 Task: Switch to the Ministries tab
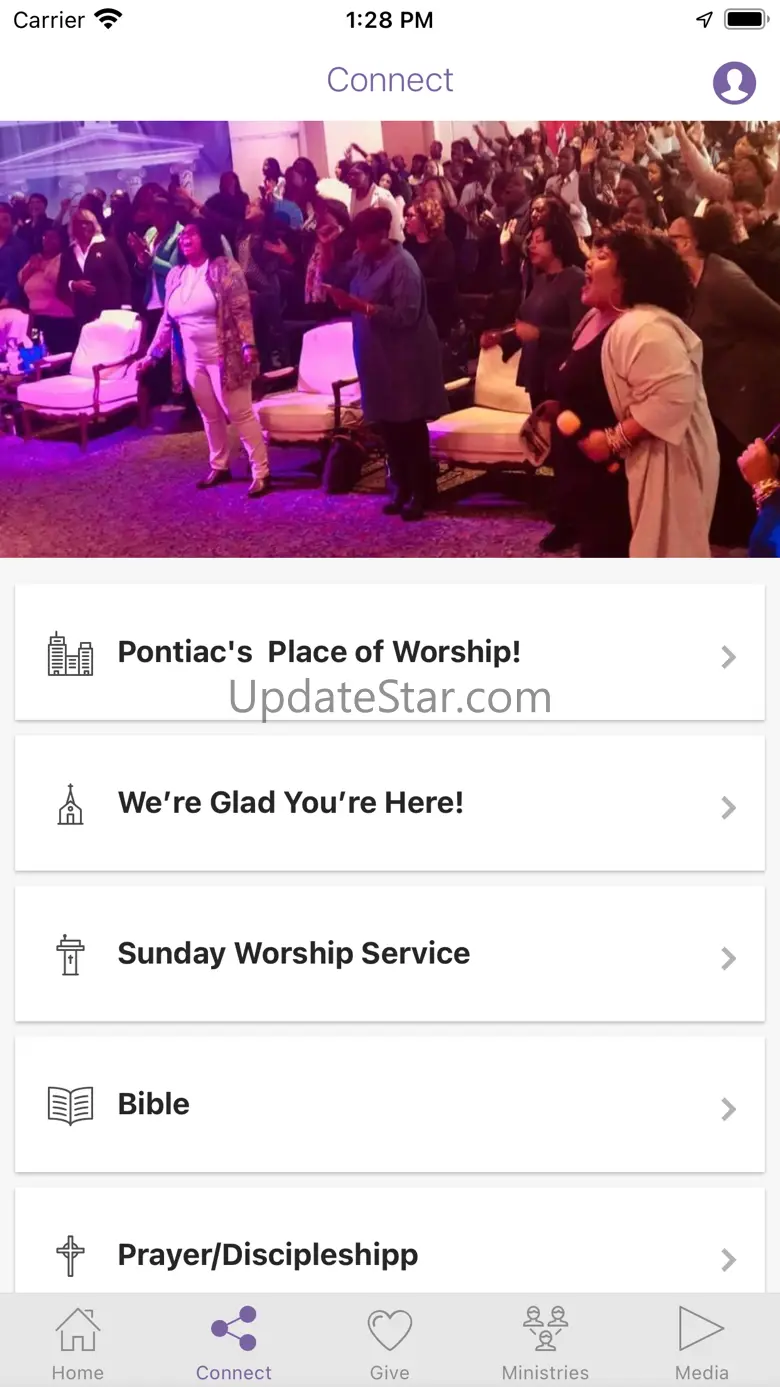click(546, 1342)
